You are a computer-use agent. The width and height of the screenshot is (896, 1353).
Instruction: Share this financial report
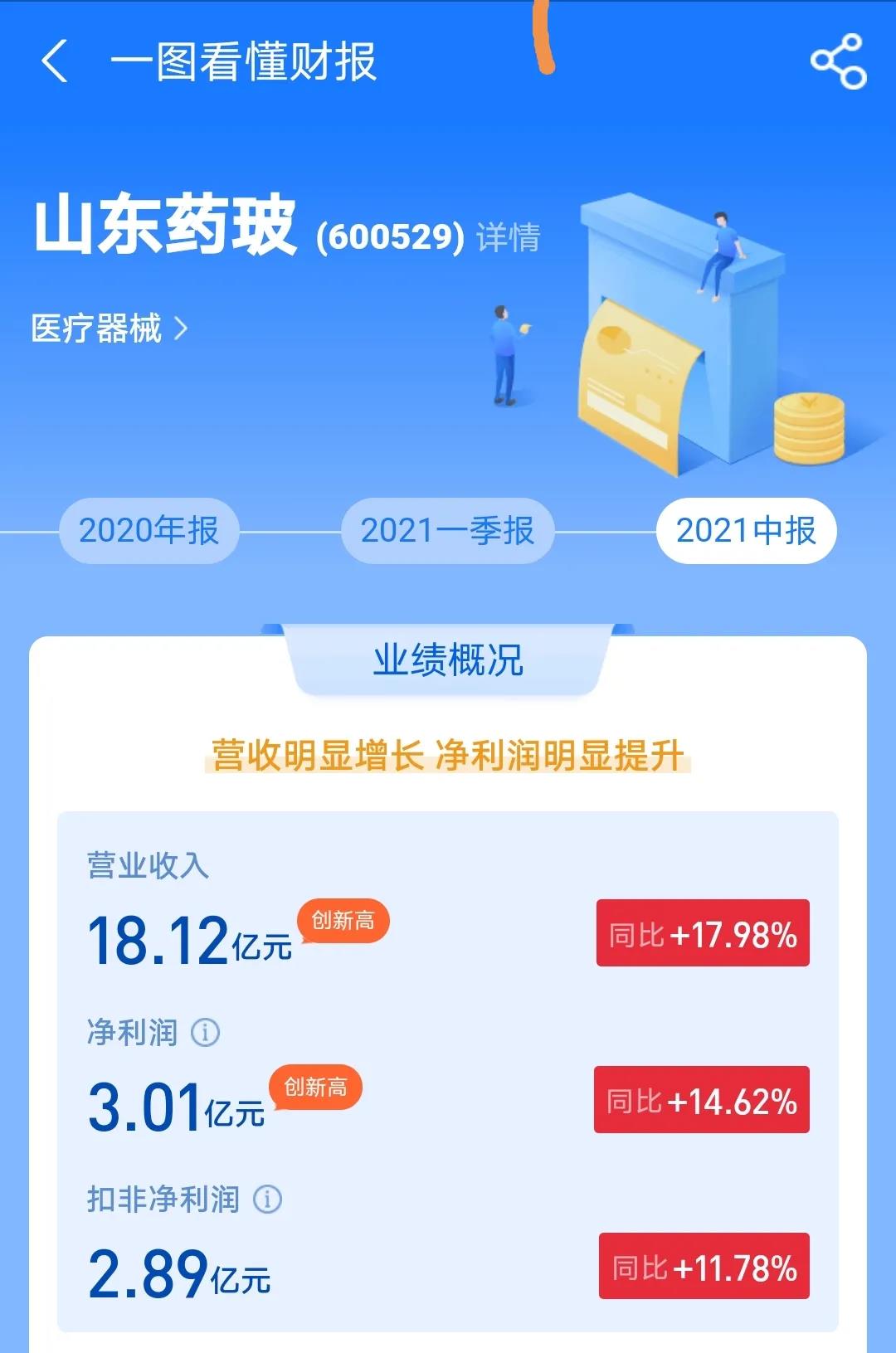[x=838, y=62]
